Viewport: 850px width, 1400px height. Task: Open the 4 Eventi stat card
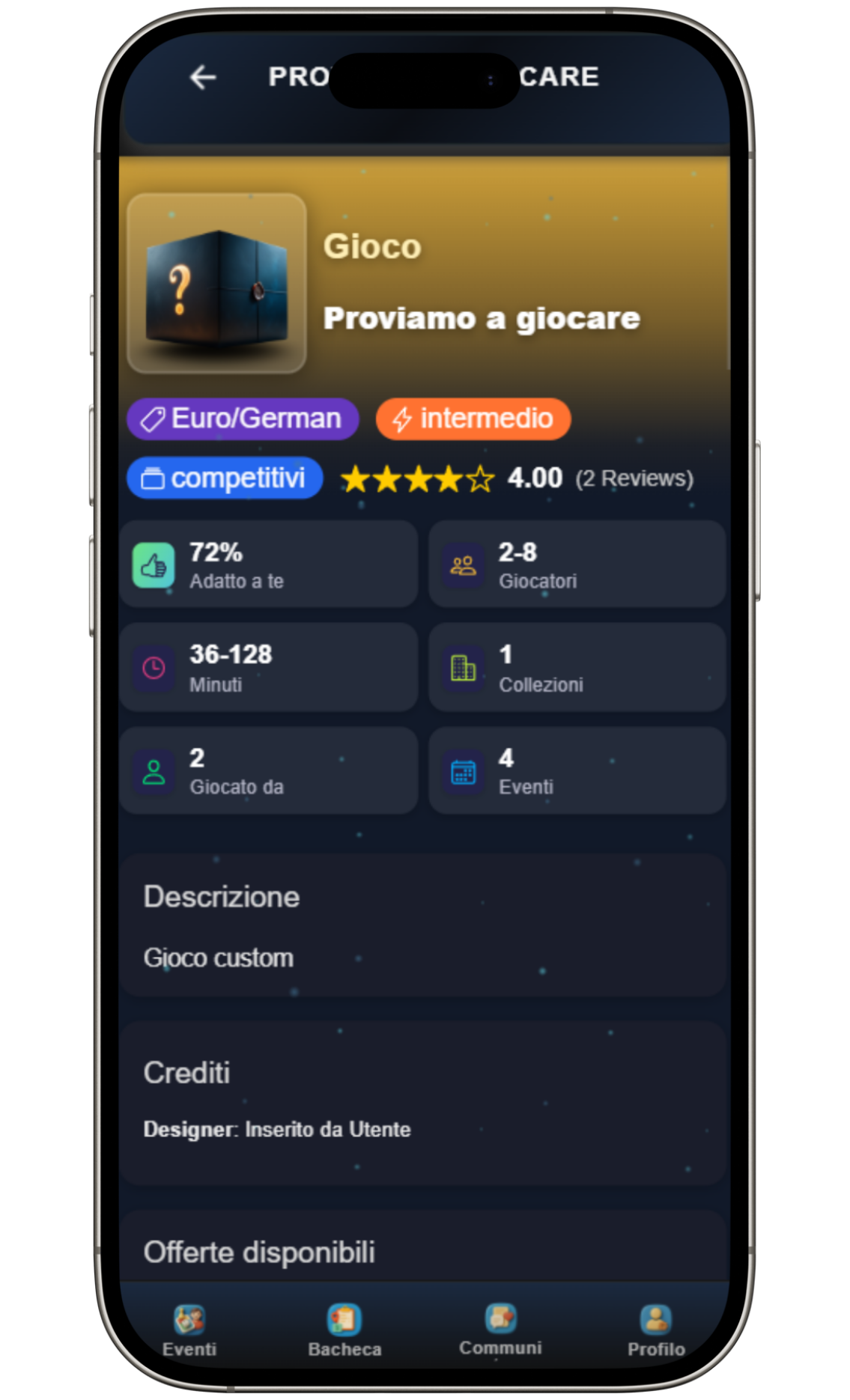point(577,770)
